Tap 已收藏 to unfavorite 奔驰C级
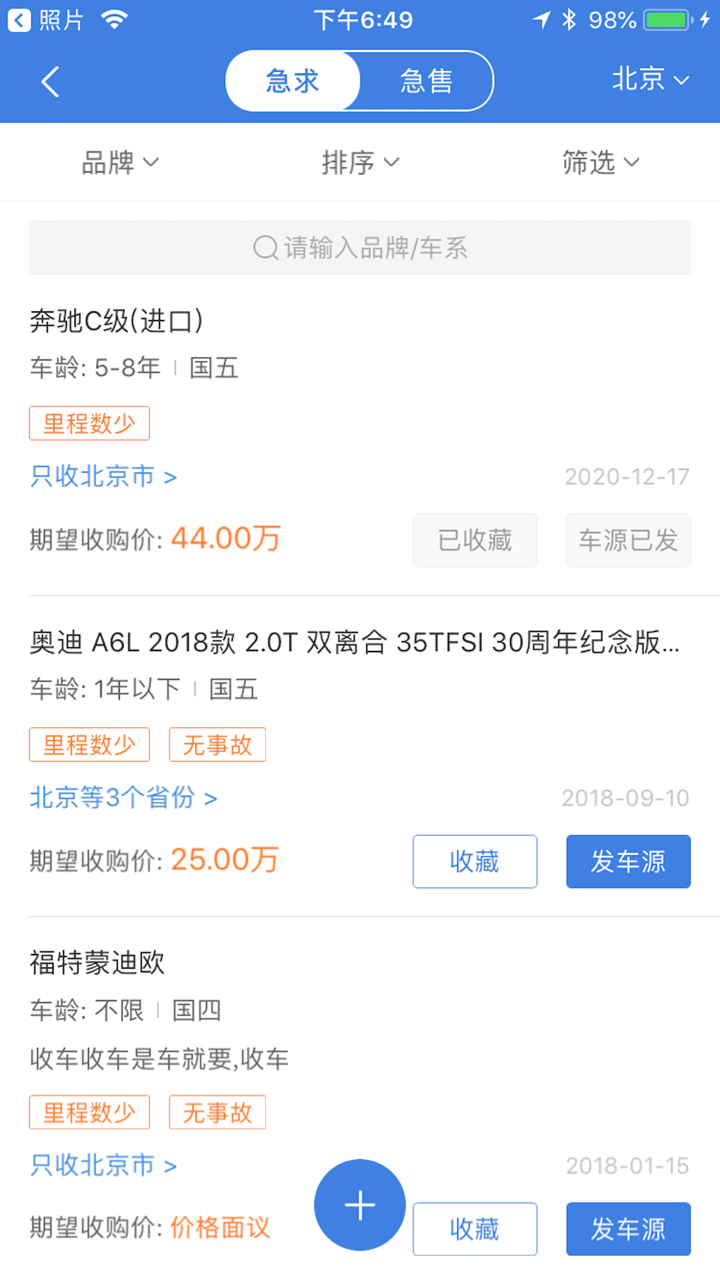Screen dimensions: 720x1280 [x=474, y=540]
